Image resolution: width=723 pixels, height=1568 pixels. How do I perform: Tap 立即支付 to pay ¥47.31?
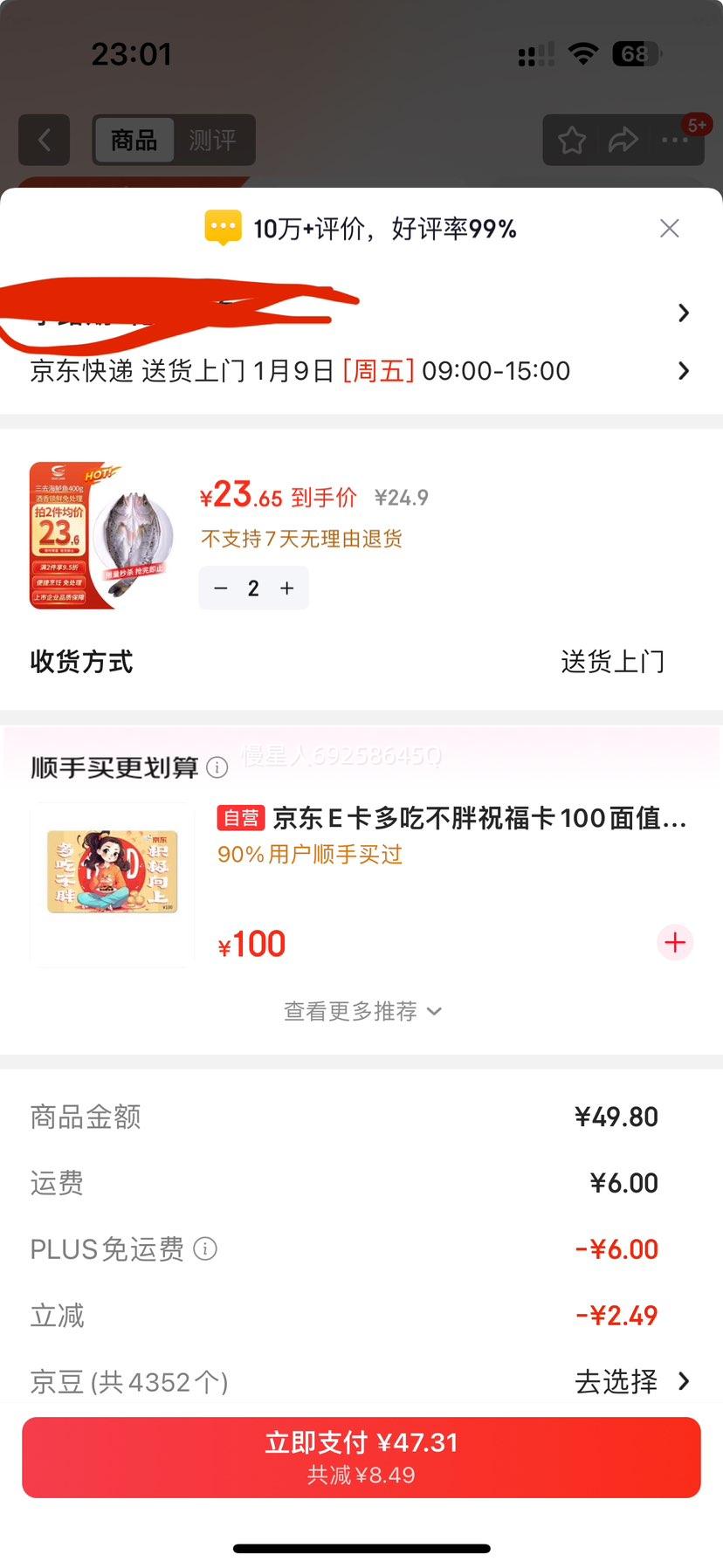click(361, 1455)
